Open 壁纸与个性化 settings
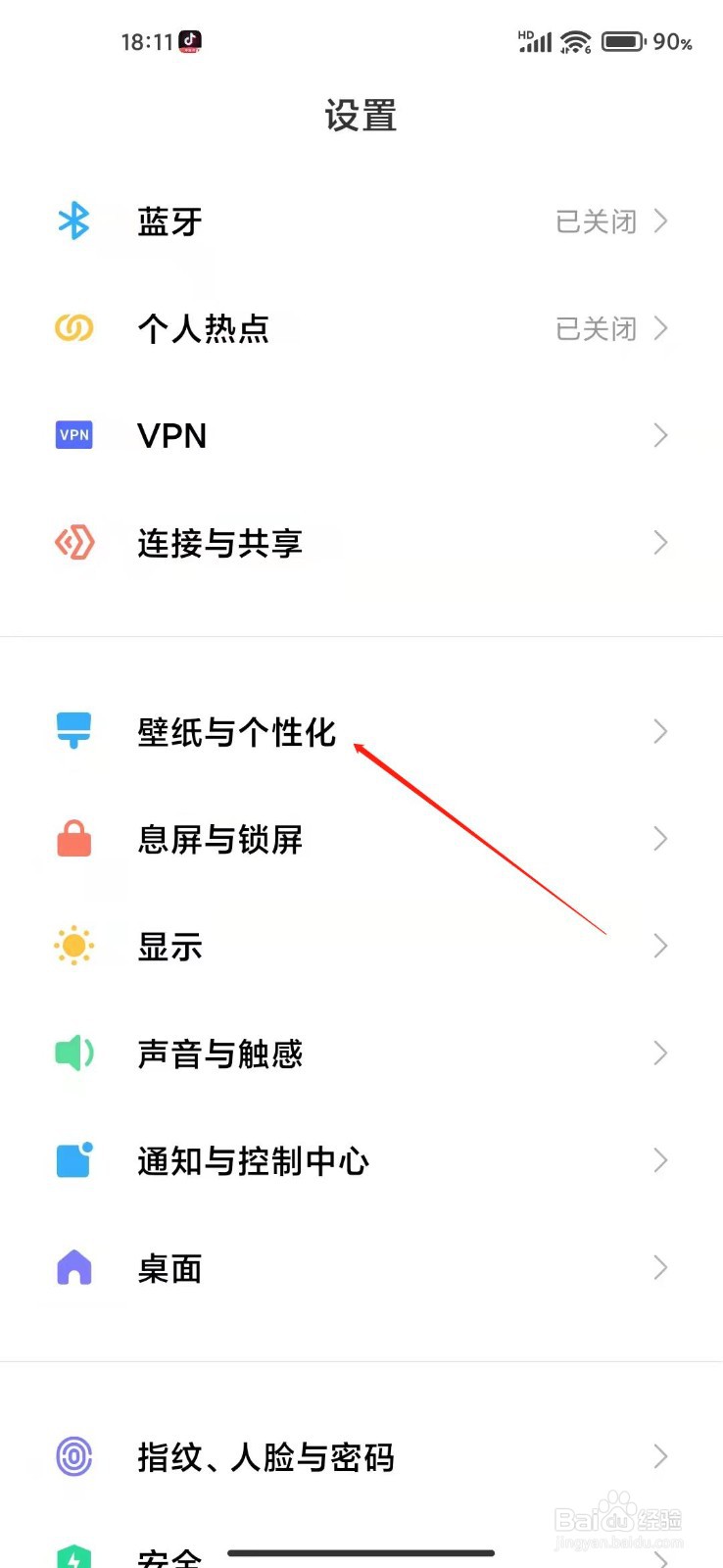The image size is (723, 1568). point(362,731)
